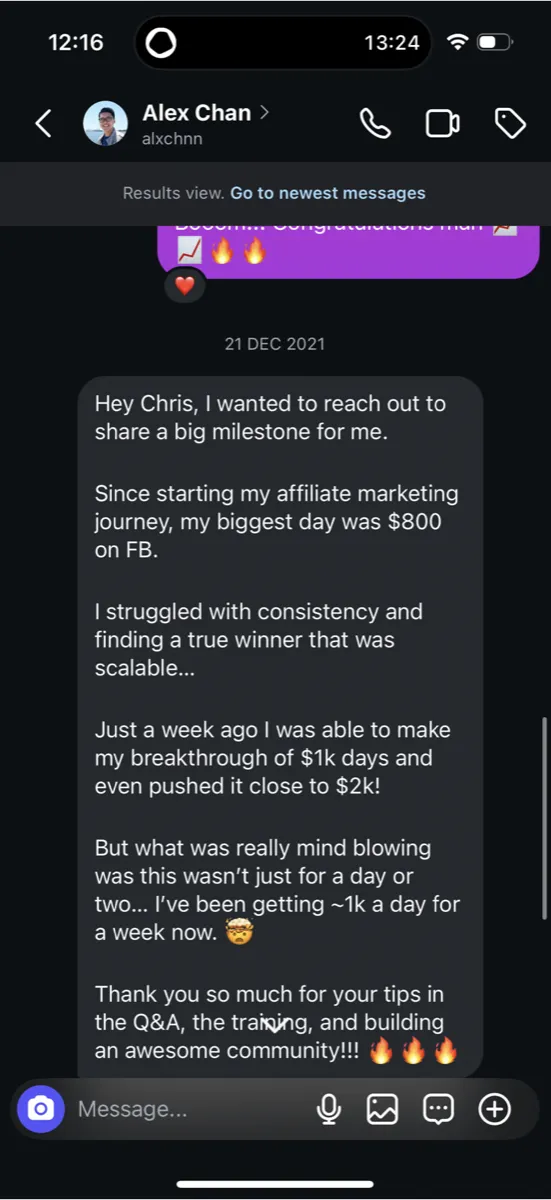The image size is (551, 1200).
Task: Open the photo gallery picker
Action: click(x=383, y=1109)
